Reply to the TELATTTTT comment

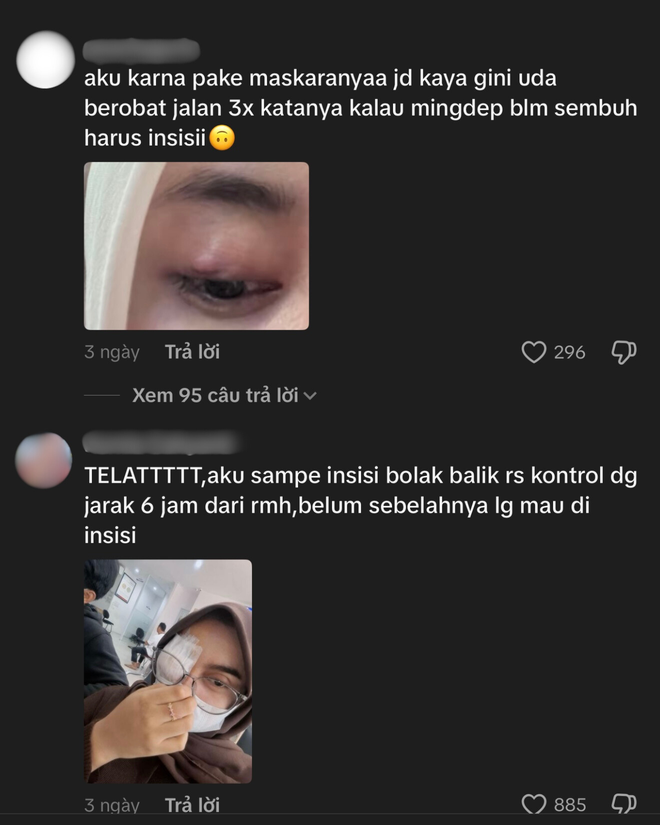[192, 805]
